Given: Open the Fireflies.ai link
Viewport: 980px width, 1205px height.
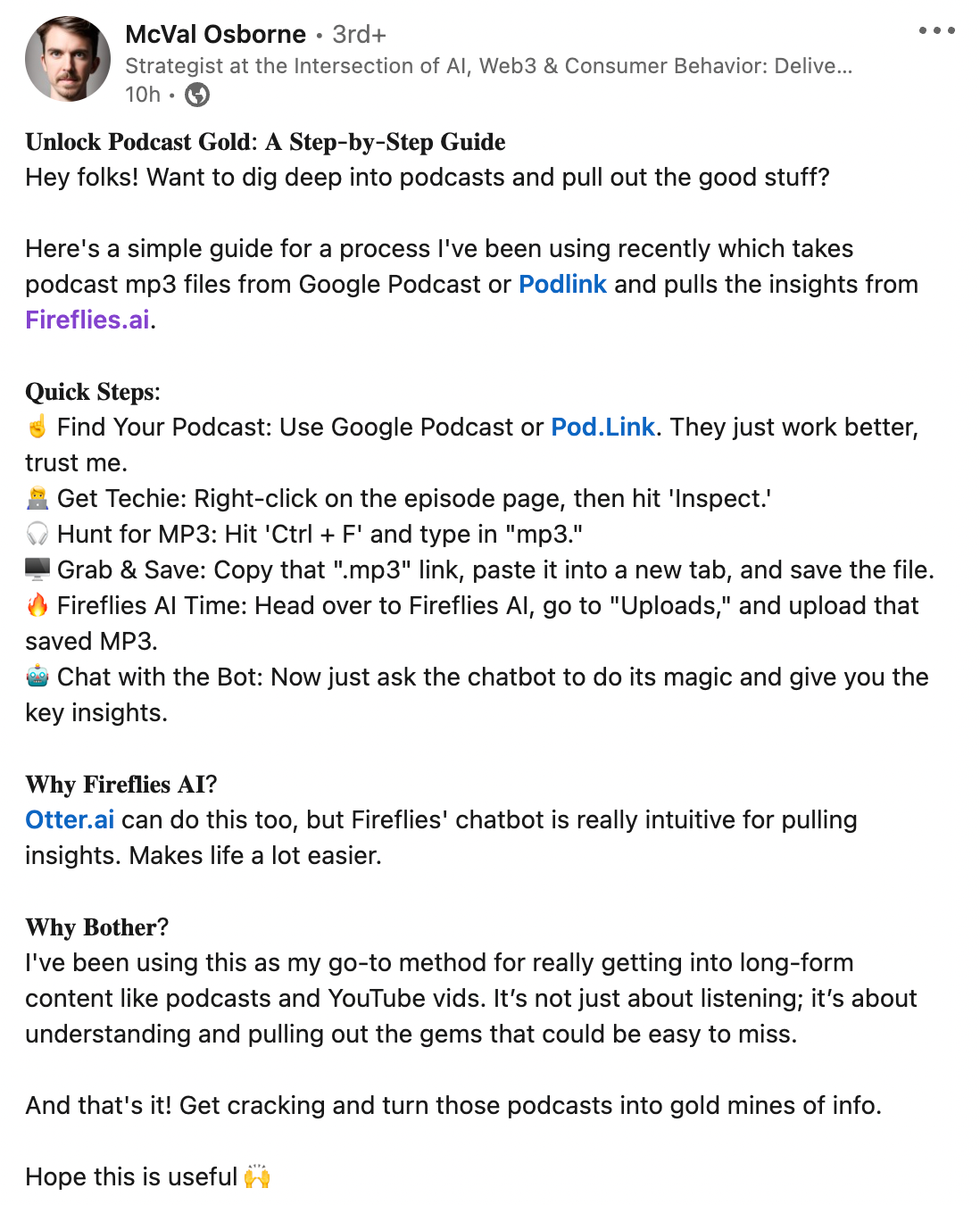Looking at the screenshot, I should click(87, 320).
